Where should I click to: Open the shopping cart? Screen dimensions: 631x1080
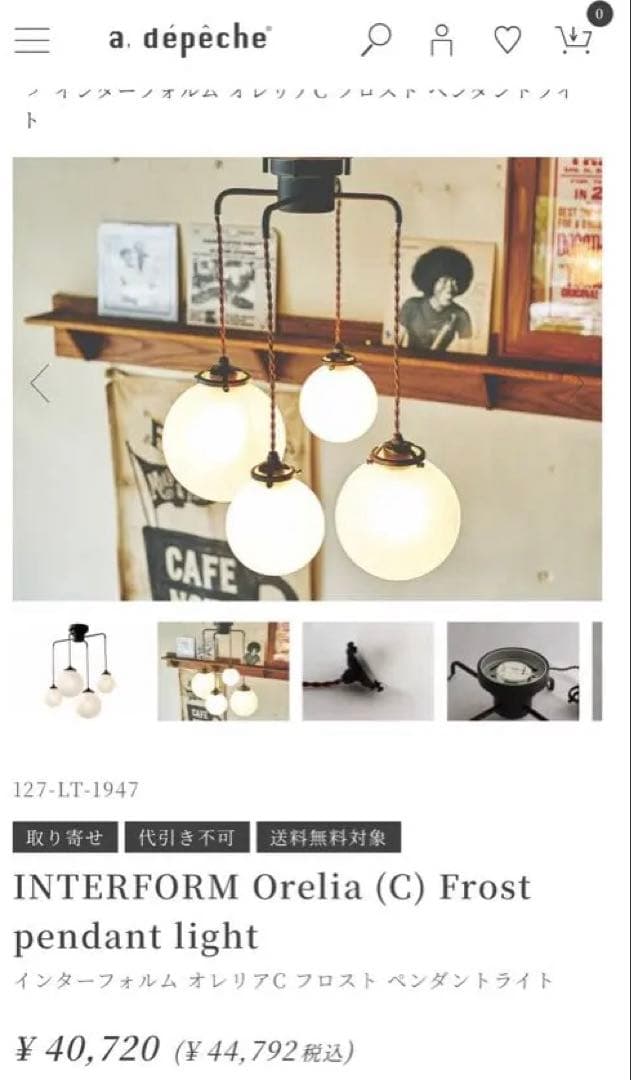click(x=574, y=39)
